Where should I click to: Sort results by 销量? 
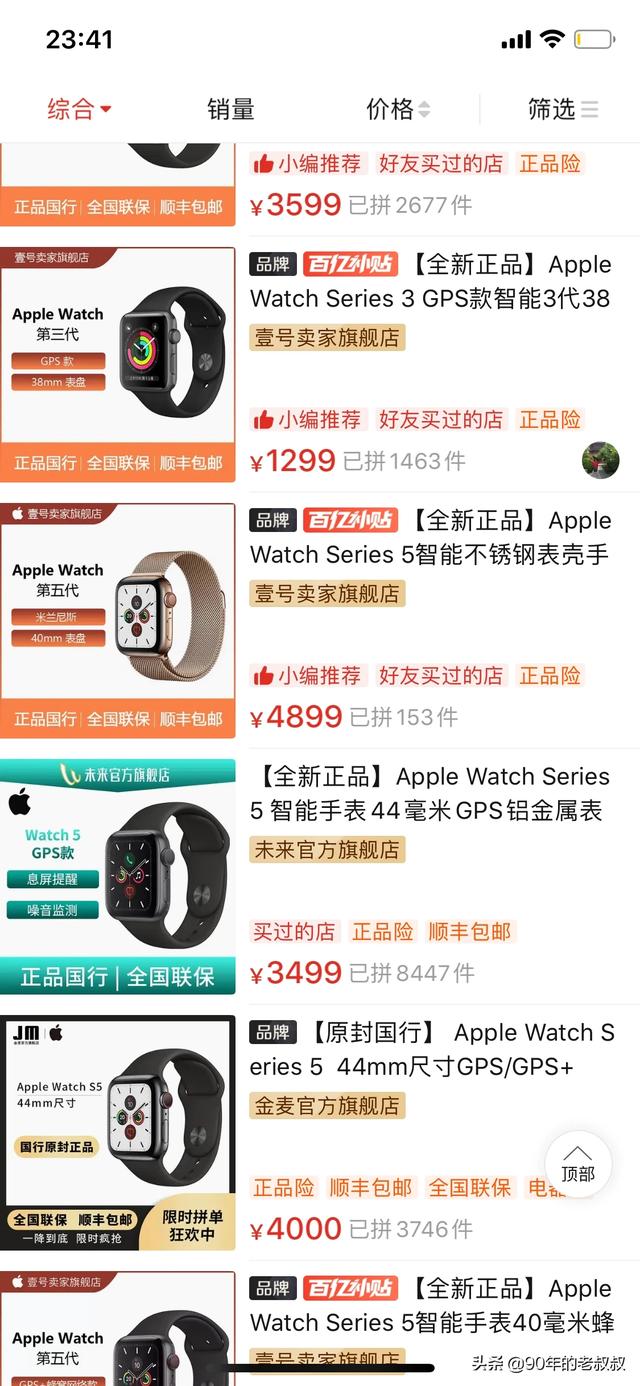231,109
